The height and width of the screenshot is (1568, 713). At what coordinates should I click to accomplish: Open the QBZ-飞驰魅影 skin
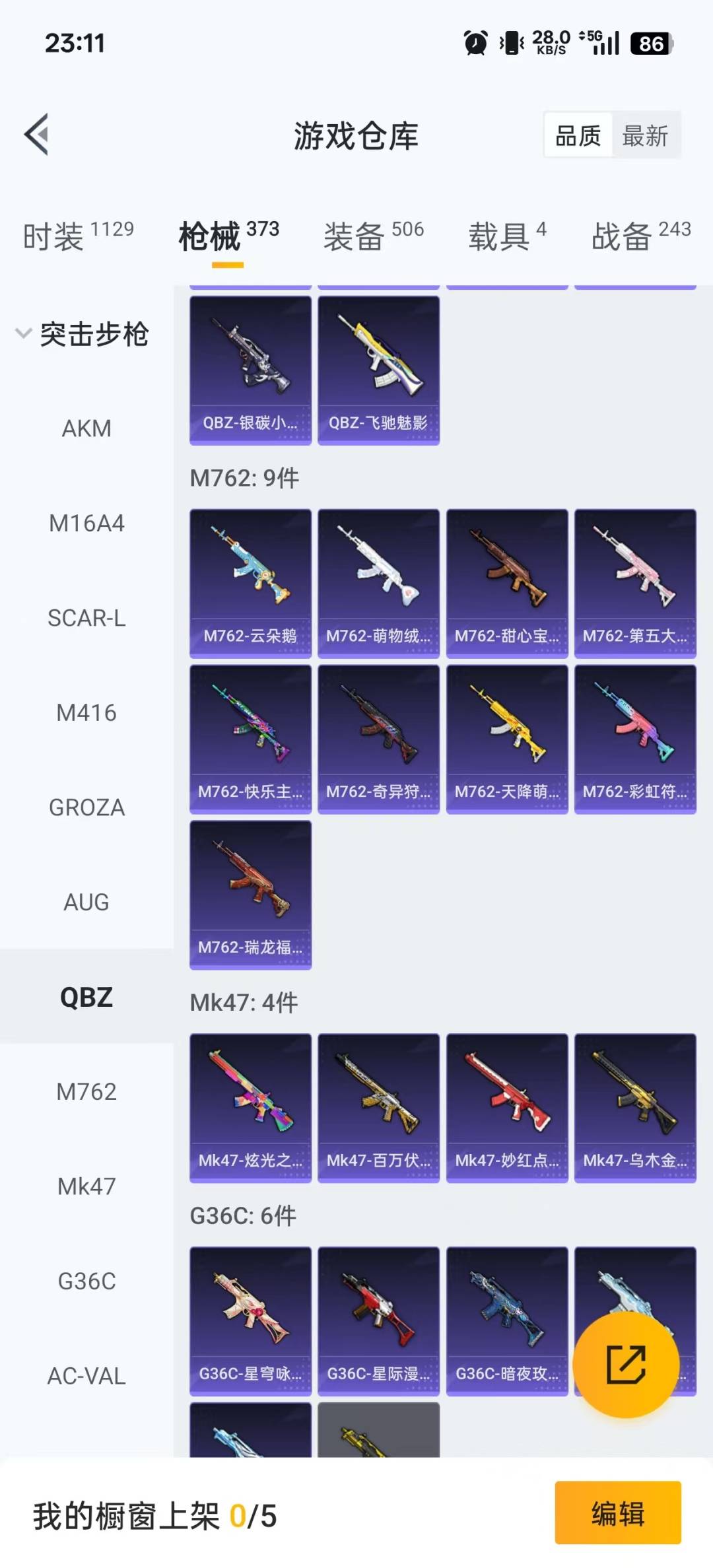point(378,370)
